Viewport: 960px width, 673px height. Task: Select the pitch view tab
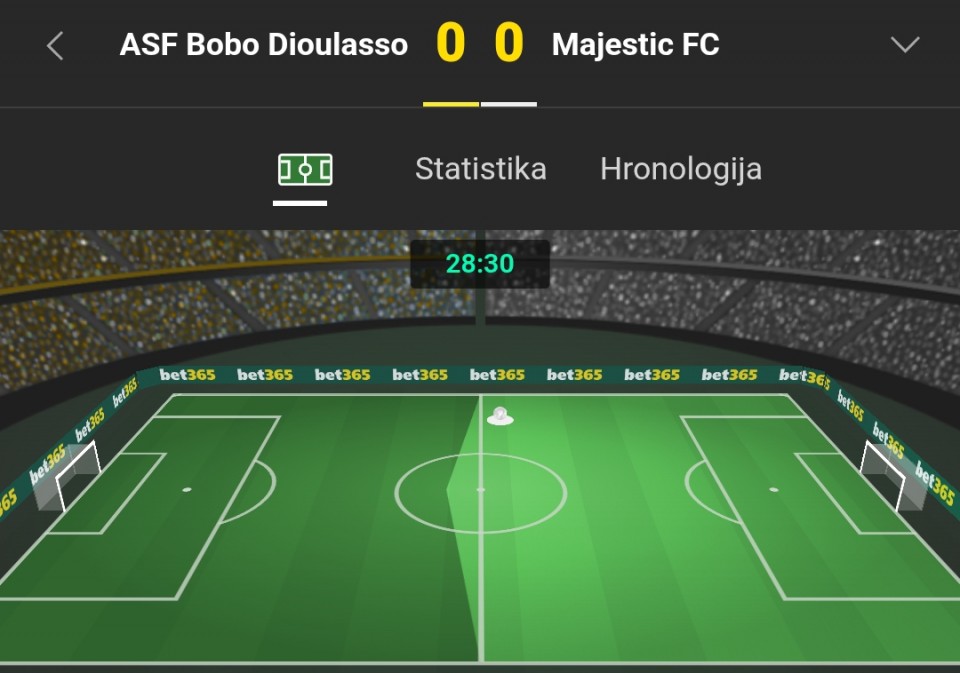click(x=304, y=170)
